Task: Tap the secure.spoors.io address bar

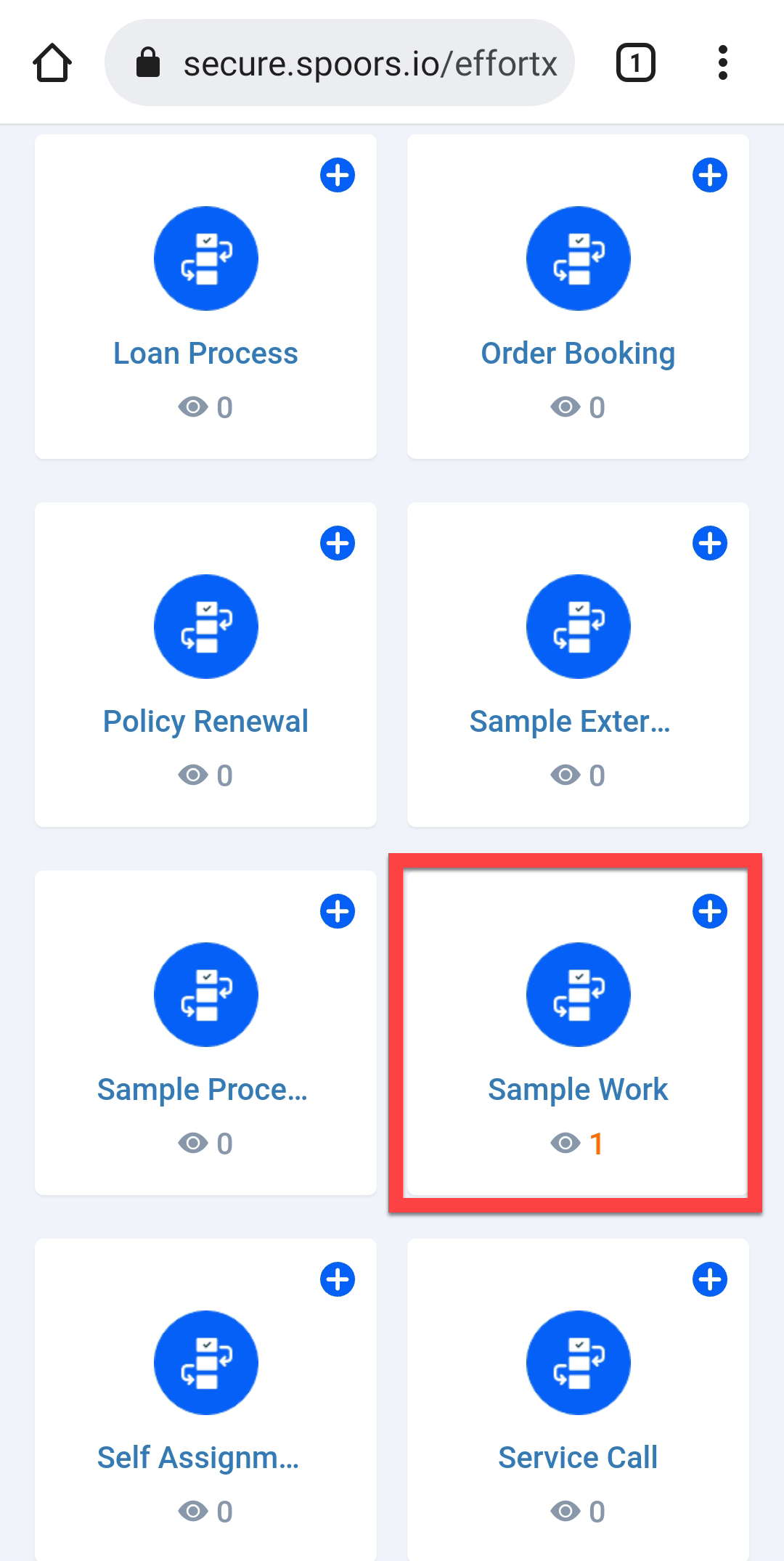Action: tap(340, 63)
